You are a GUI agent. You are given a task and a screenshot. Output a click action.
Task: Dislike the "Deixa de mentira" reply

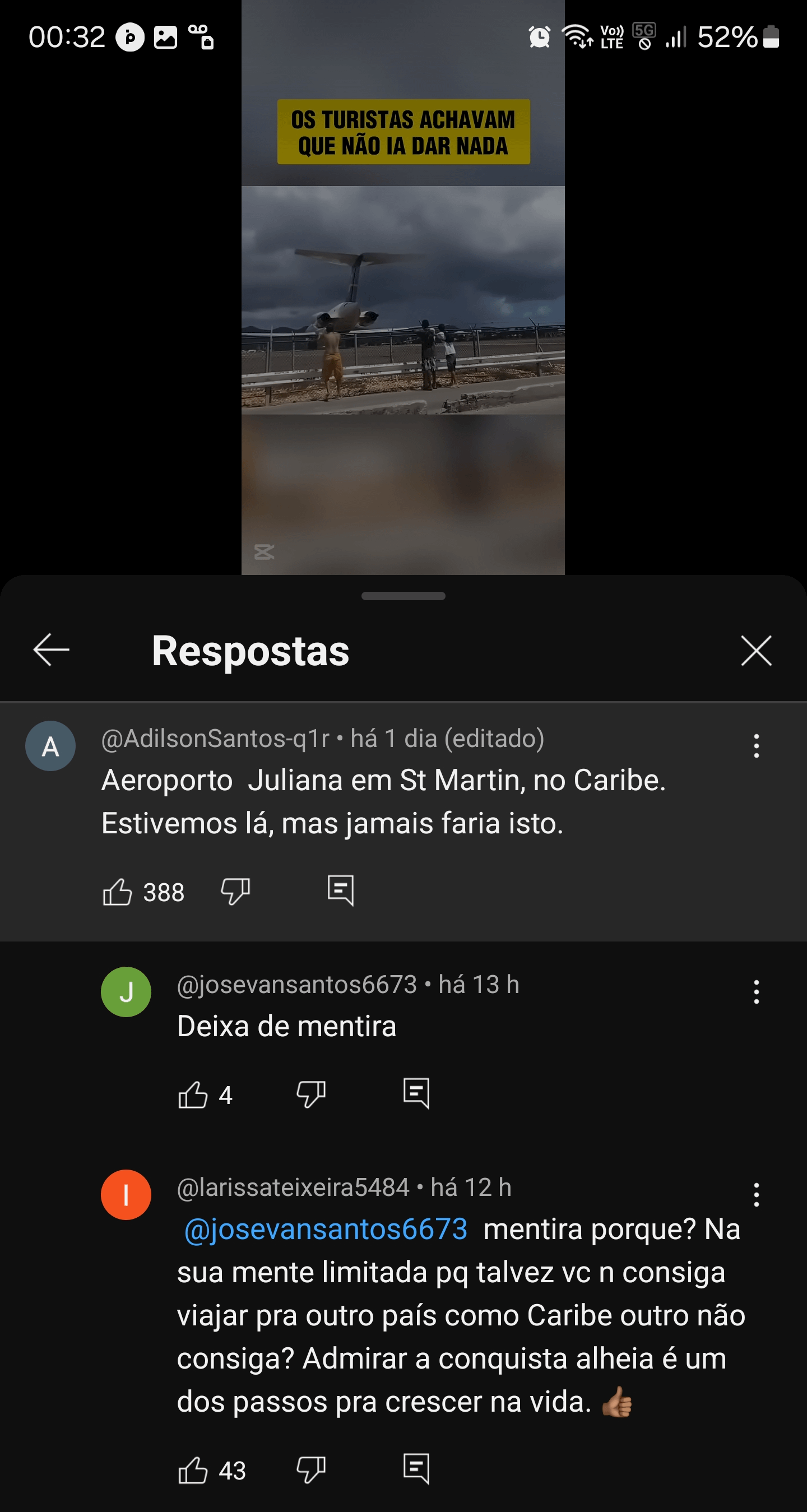(311, 1094)
